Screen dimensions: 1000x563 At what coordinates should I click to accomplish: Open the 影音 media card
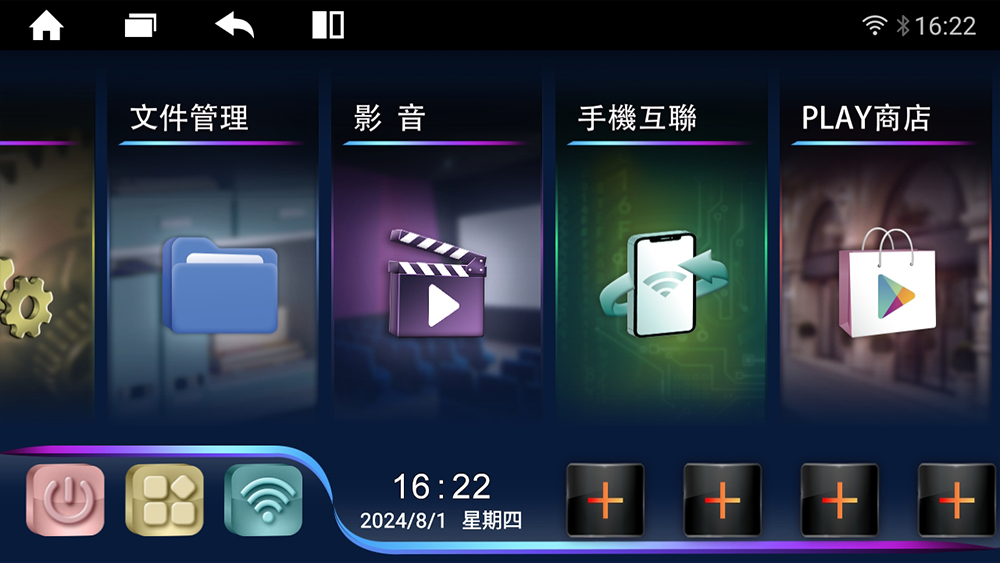435,270
